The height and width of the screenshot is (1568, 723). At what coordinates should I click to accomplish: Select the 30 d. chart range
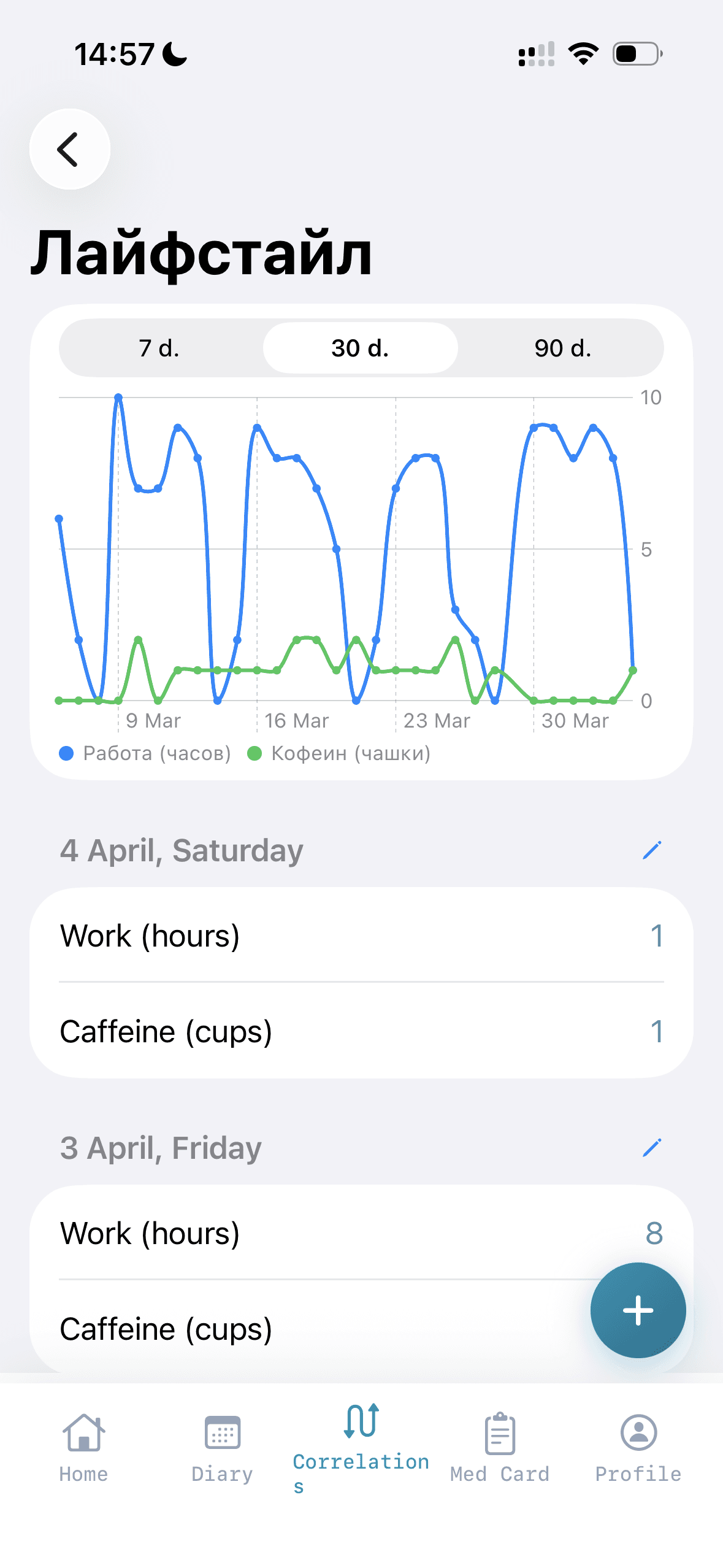361,348
